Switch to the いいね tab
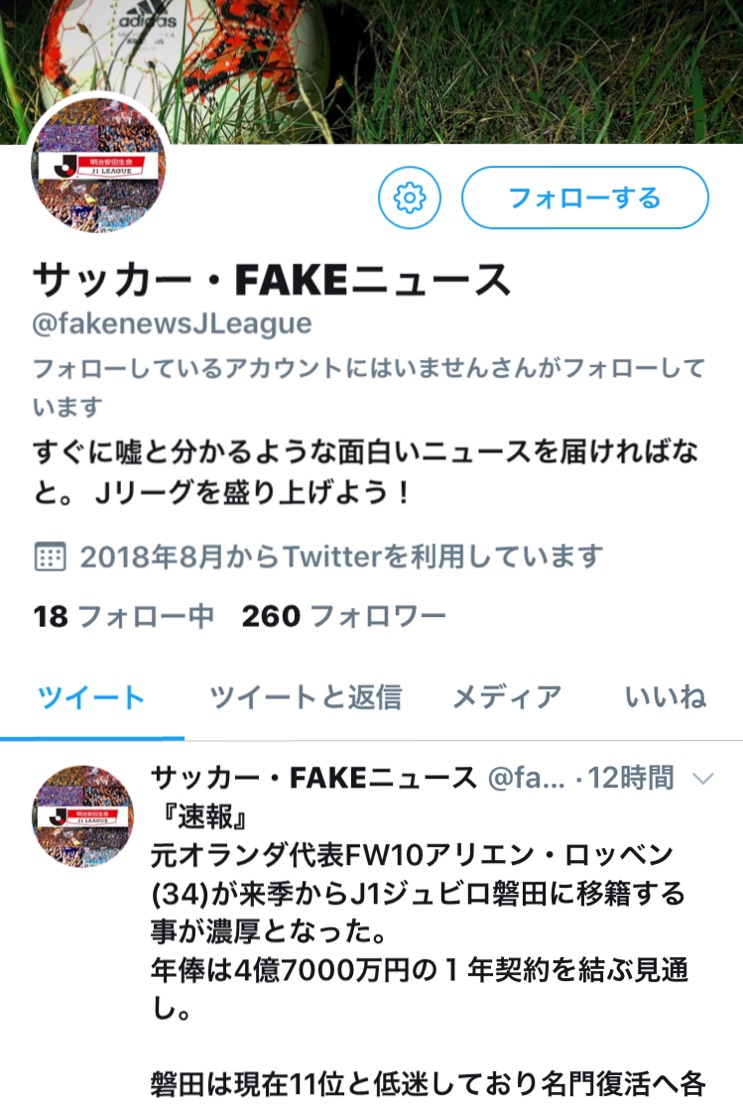The image size is (743, 1104). [x=666, y=698]
